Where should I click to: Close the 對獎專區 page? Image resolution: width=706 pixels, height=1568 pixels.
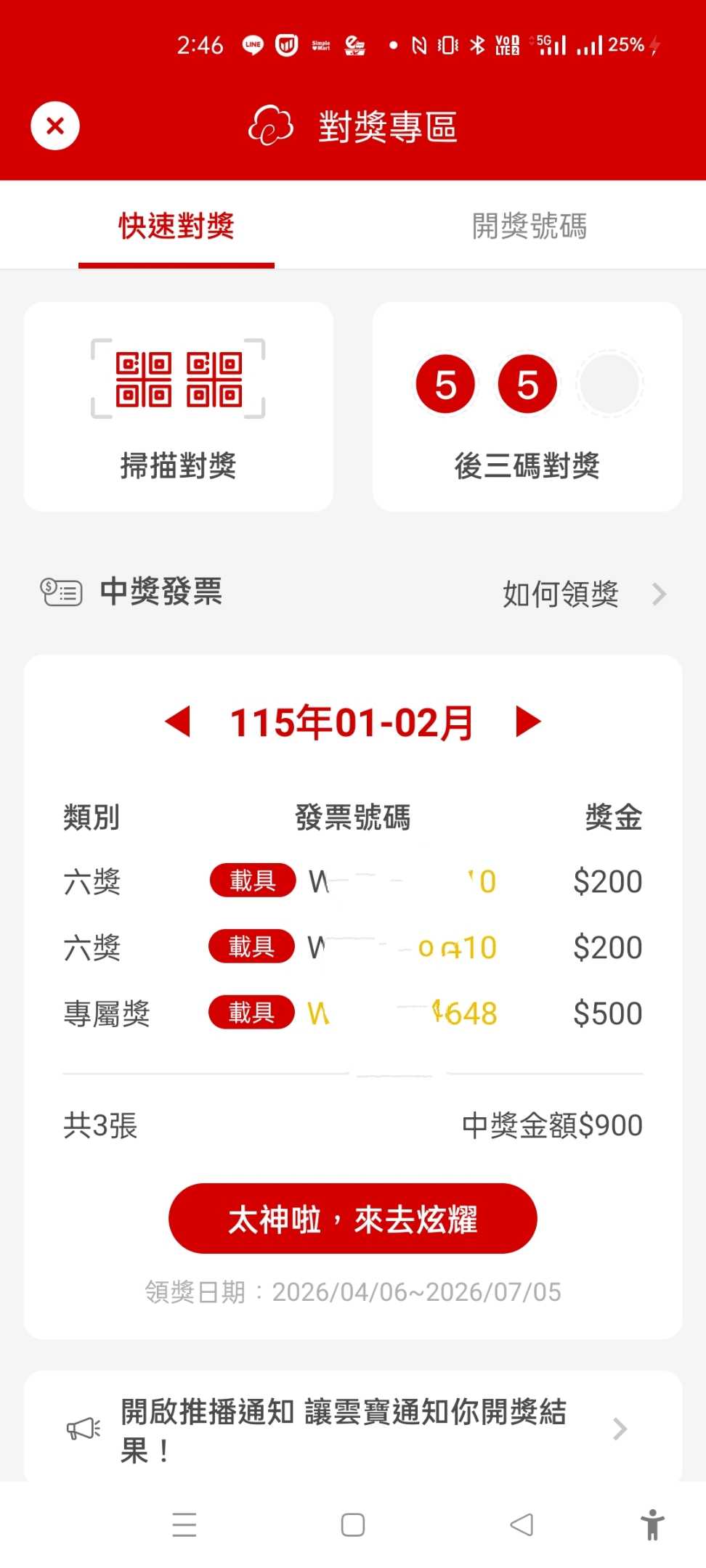click(x=55, y=126)
